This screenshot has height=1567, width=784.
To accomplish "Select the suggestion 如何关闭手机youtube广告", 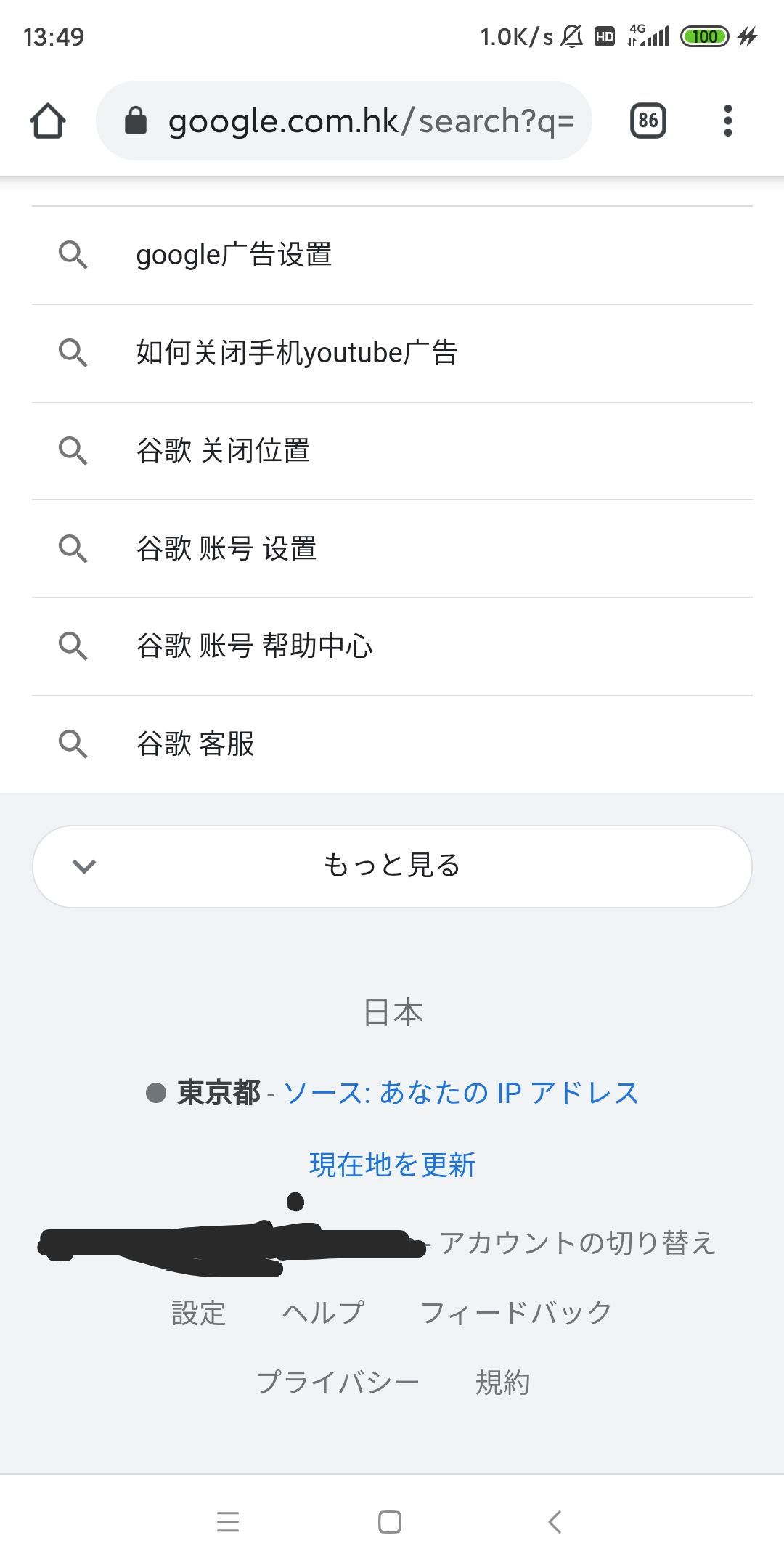I will (298, 353).
